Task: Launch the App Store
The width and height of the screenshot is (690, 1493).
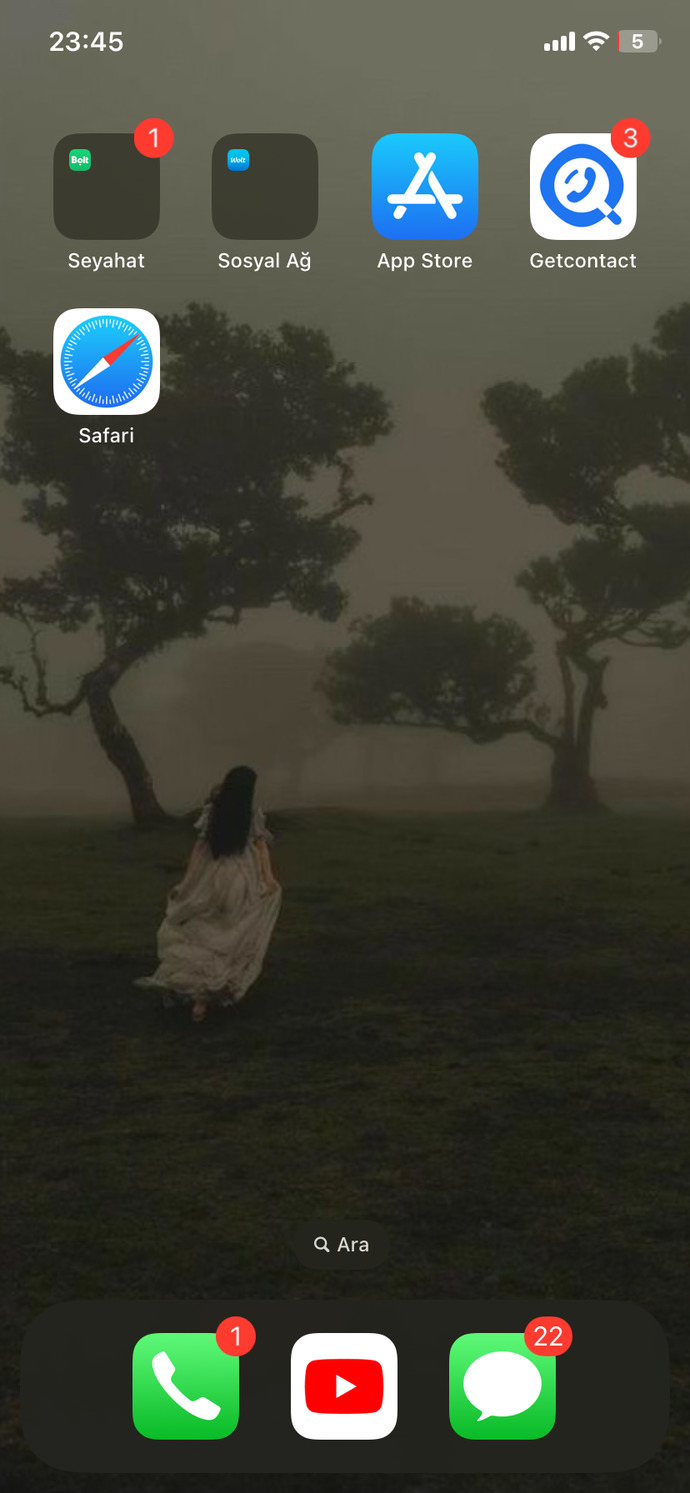Action: [424, 186]
